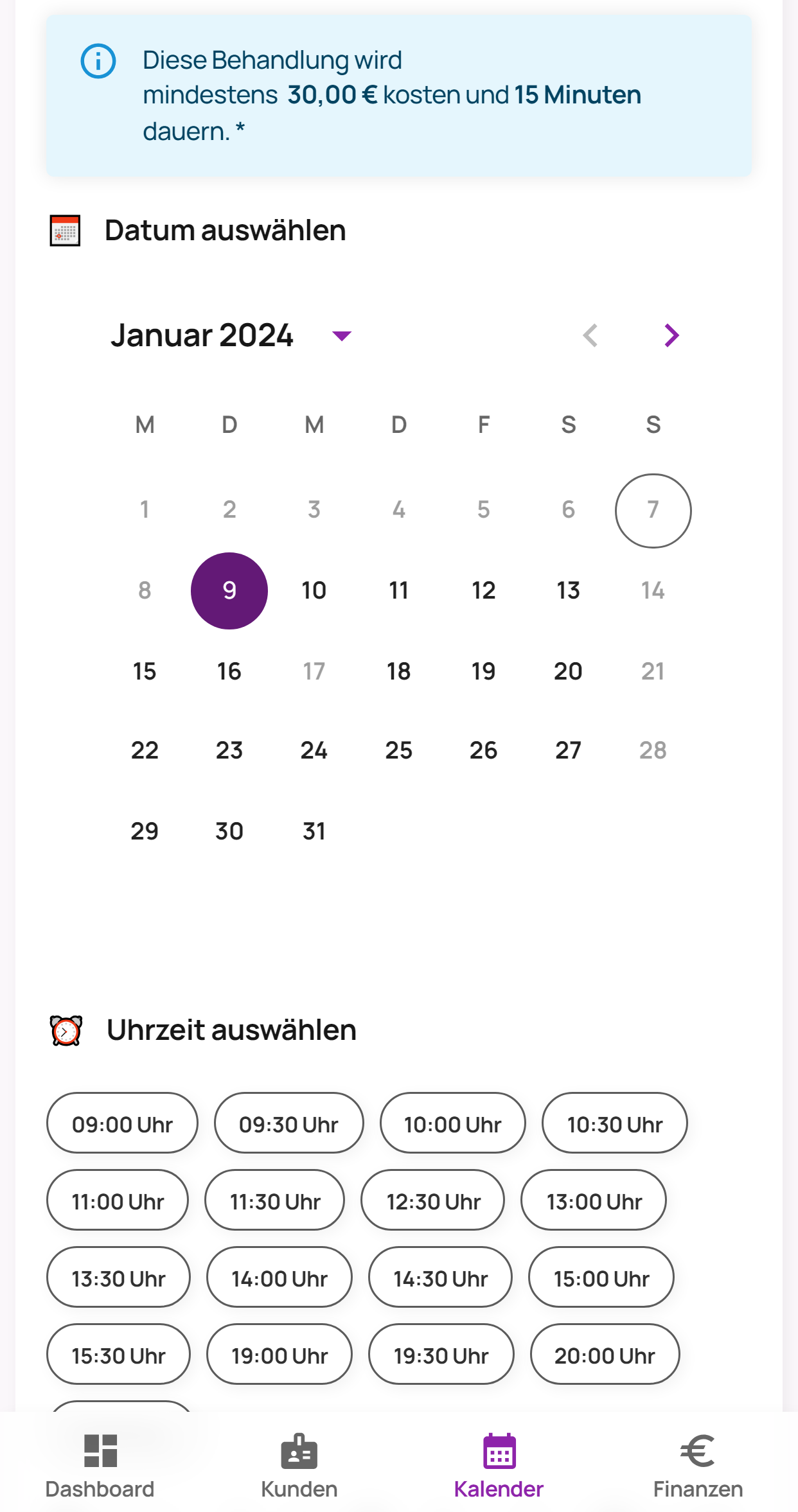The height and width of the screenshot is (1512, 798).
Task: Select the 19:30 Uhr time slot
Action: click(441, 1355)
